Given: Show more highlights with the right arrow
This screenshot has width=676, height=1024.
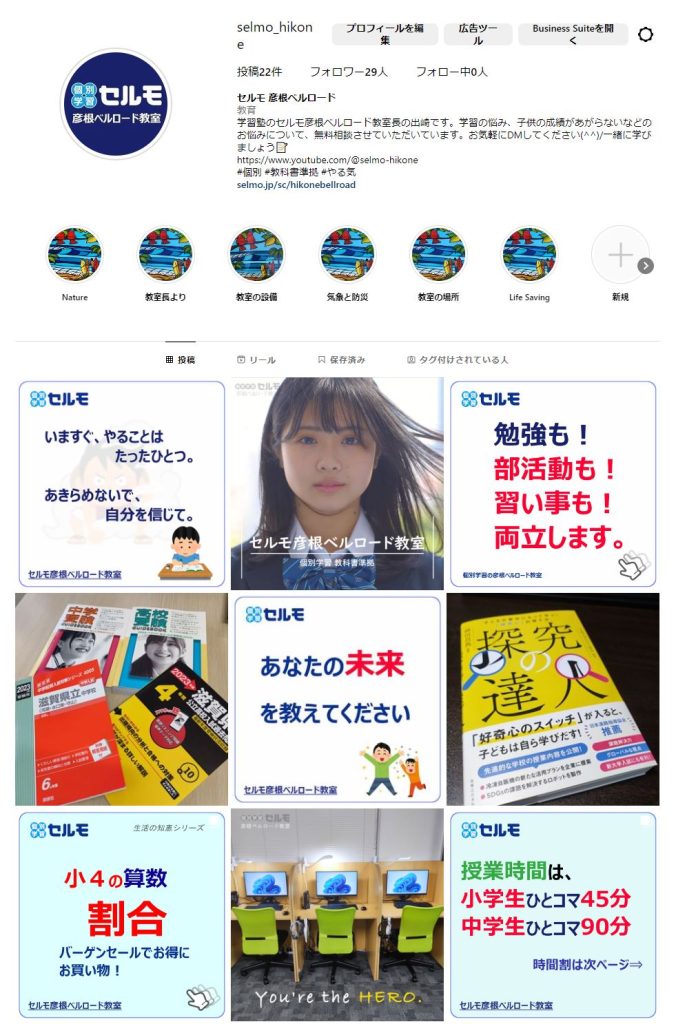Looking at the screenshot, I should [x=646, y=266].
